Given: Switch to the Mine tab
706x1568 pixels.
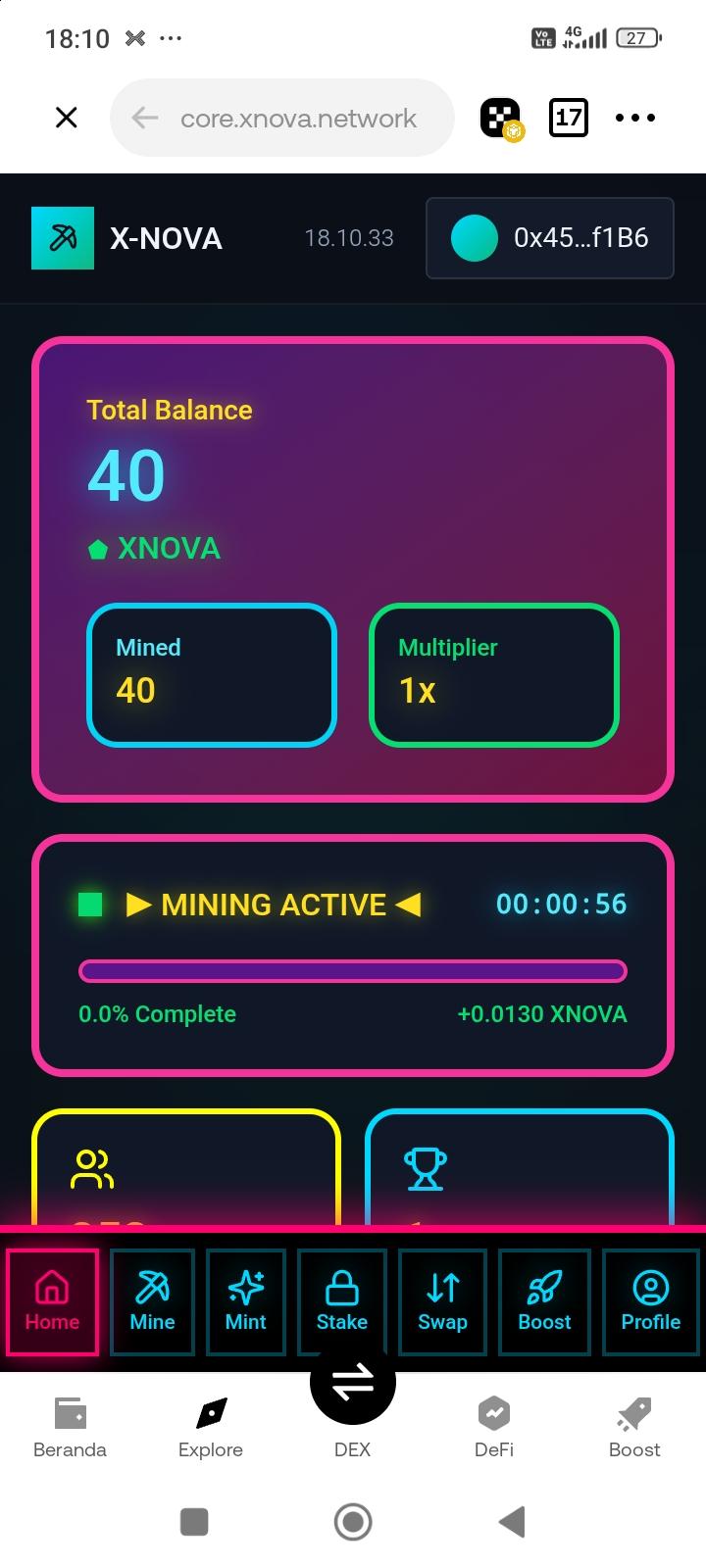Looking at the screenshot, I should [152, 1301].
